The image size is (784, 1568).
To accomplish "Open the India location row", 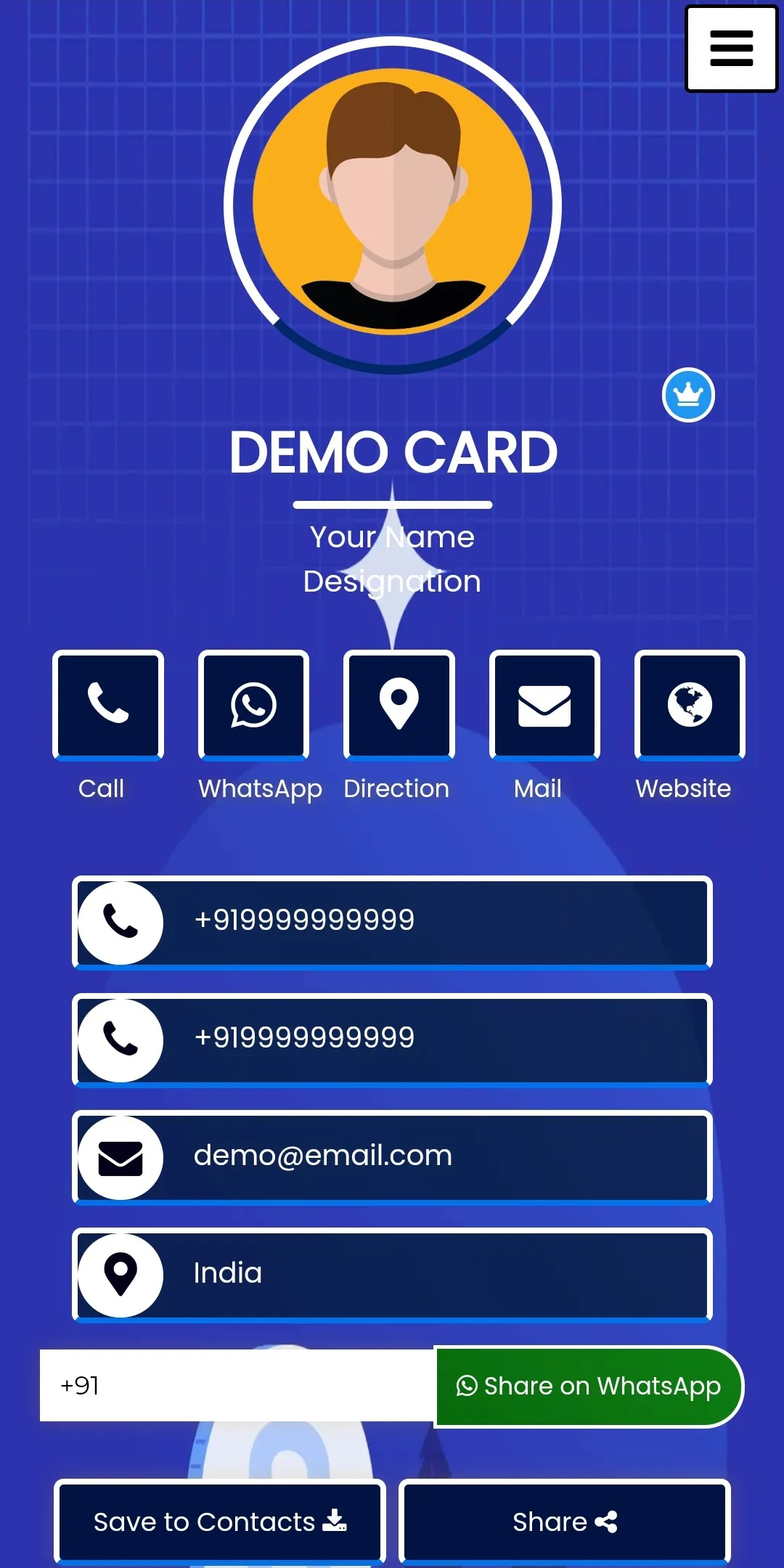I will 392,1274.
